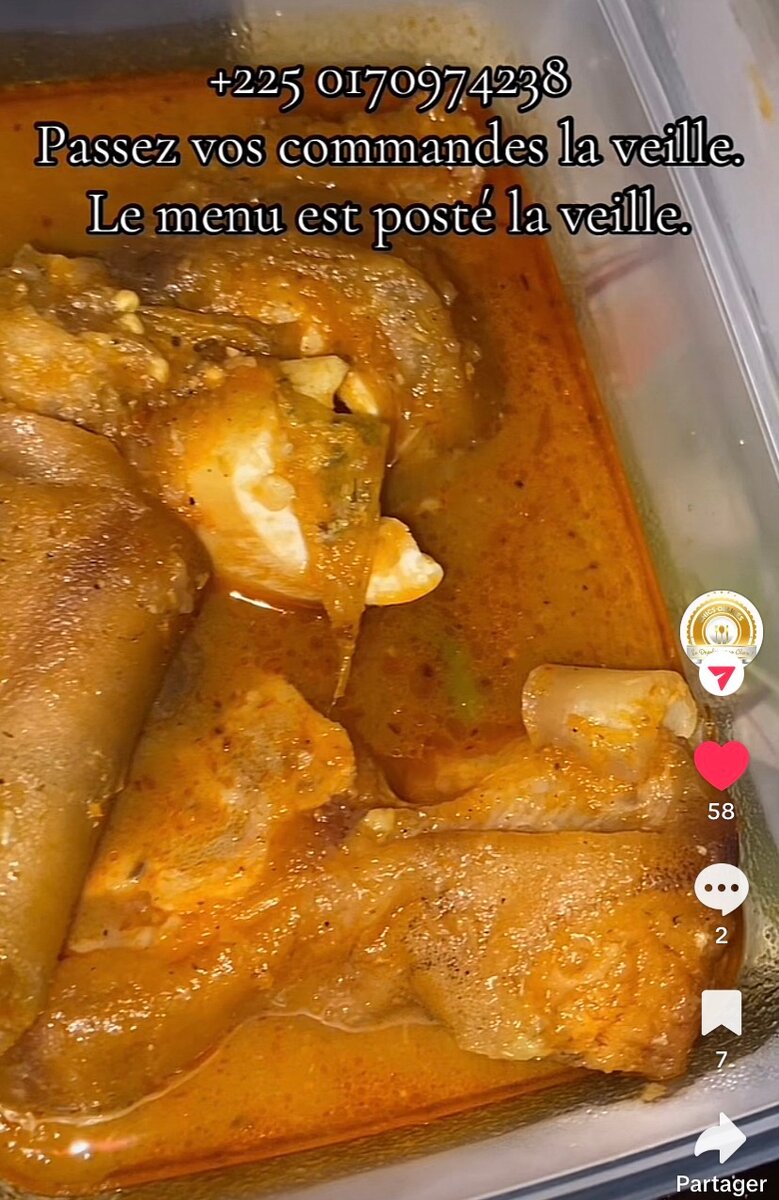Open the comments on this video
Viewport: 779px width, 1200px height.
pos(721,888)
